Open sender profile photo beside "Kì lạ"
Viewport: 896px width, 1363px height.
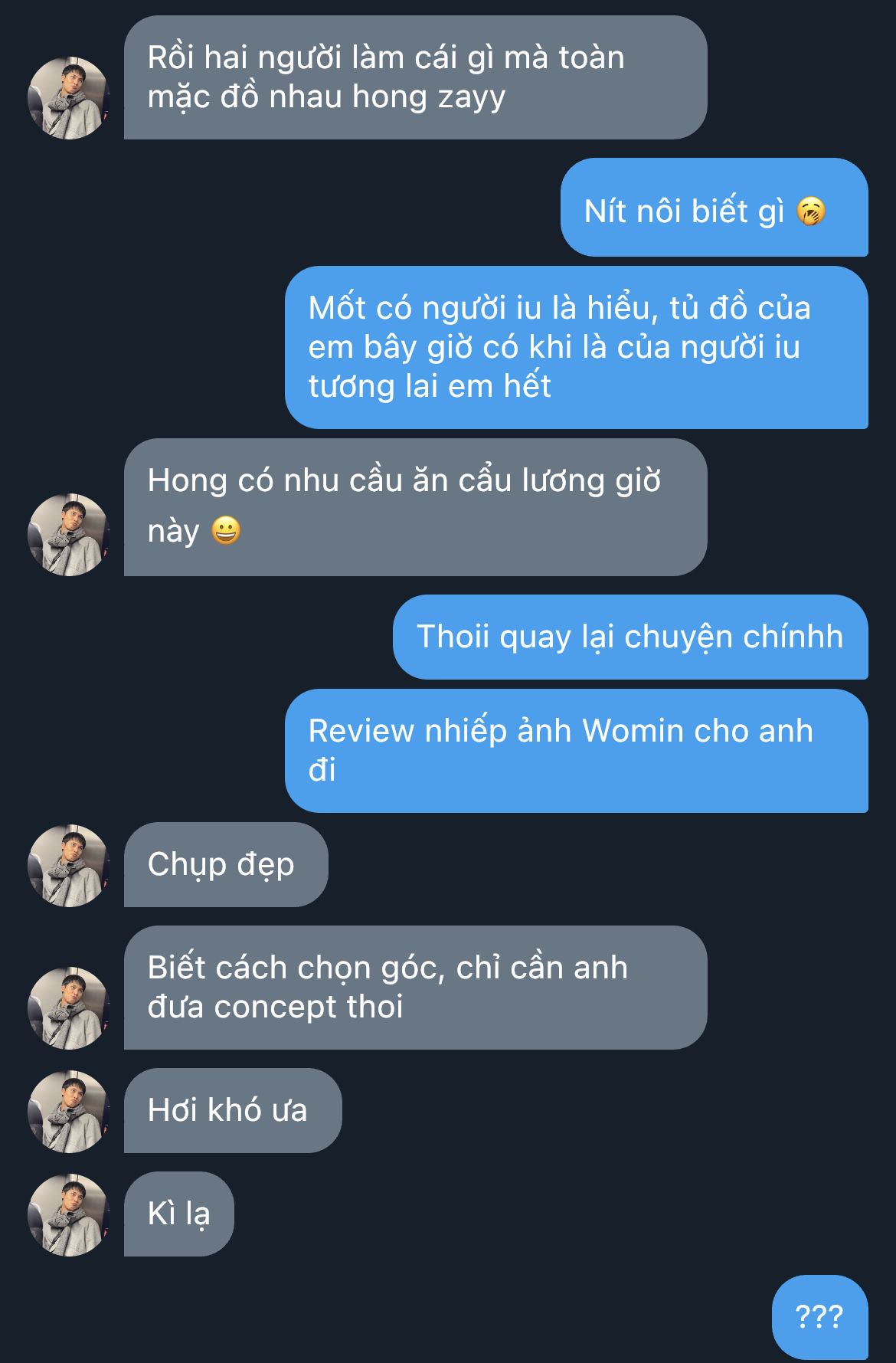click(69, 1215)
